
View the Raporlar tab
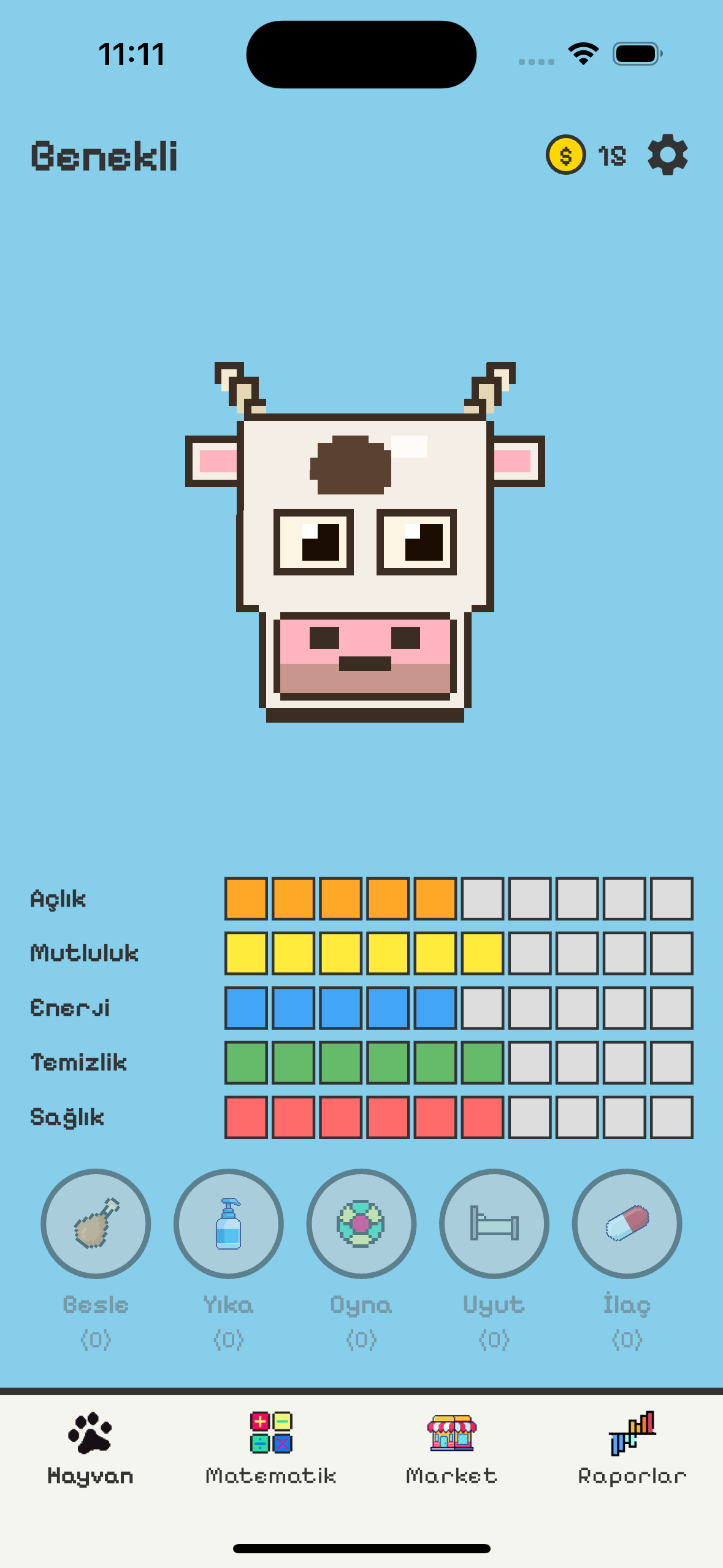(632, 1448)
